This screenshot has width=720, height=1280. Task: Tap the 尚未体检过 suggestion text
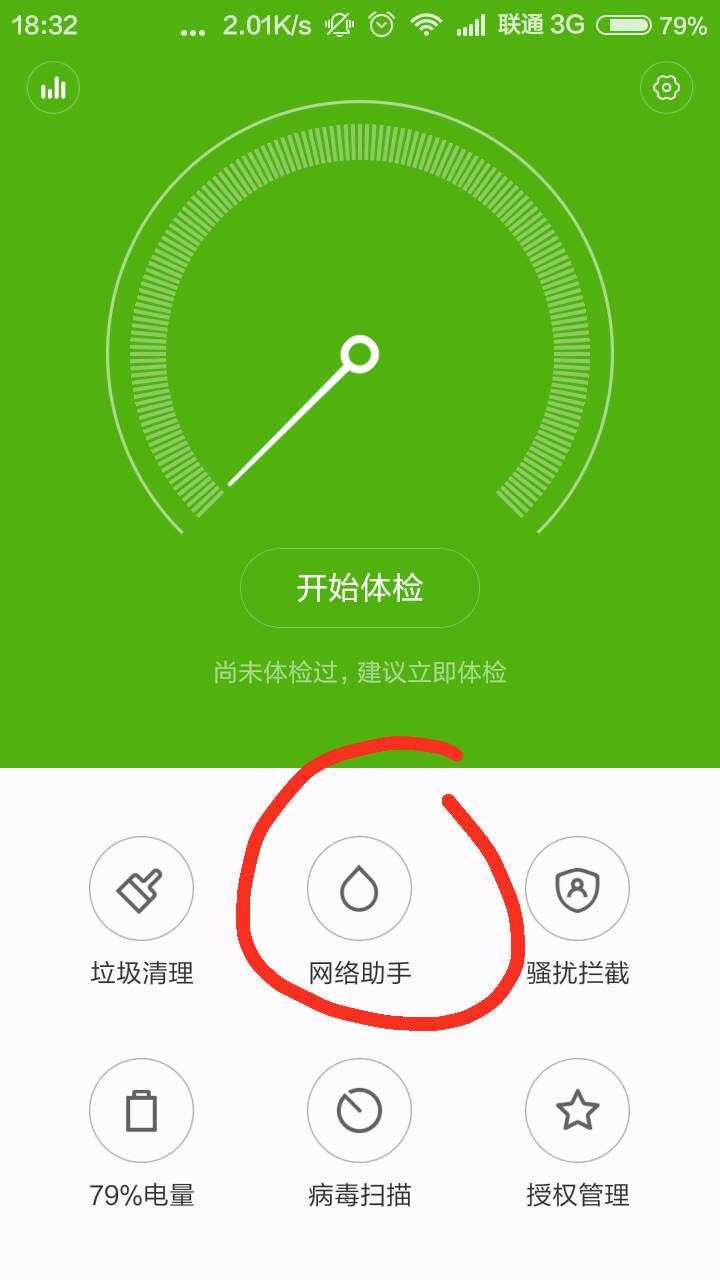(x=360, y=672)
